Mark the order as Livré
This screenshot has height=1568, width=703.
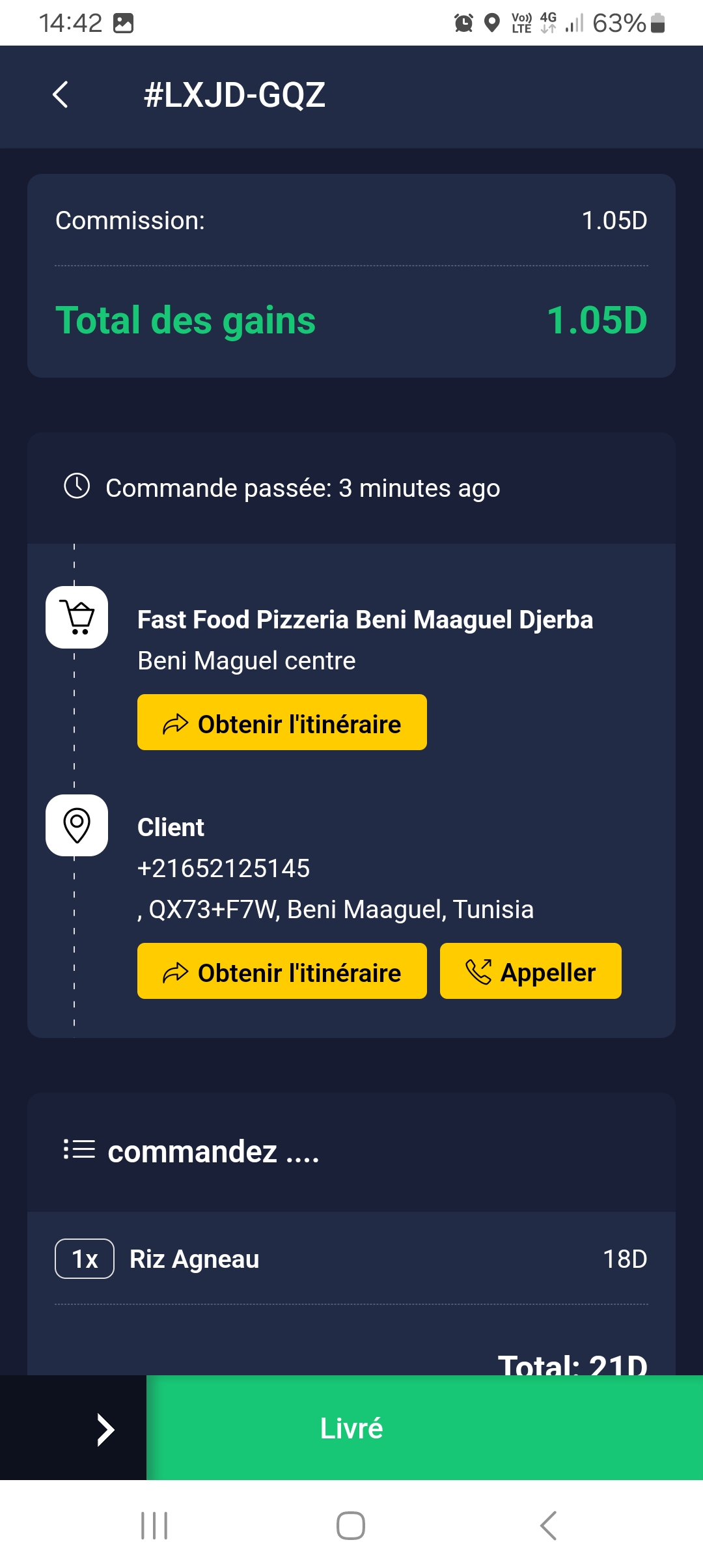click(x=424, y=1428)
